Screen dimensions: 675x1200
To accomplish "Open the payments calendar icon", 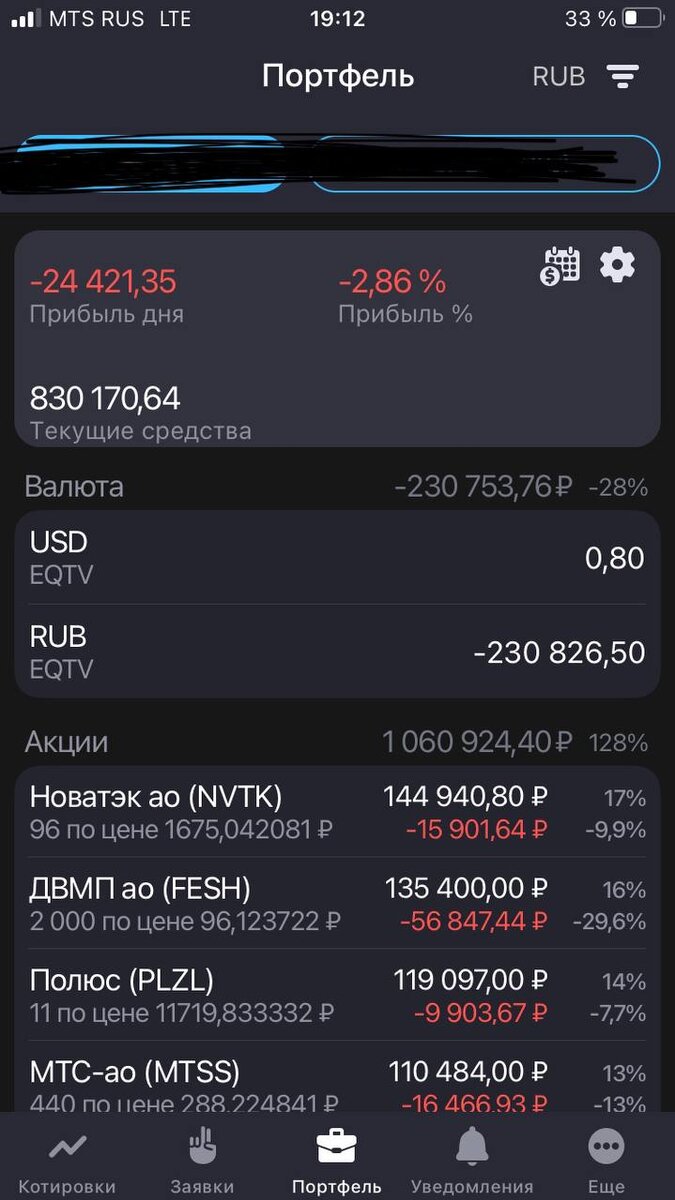I will 562,266.
